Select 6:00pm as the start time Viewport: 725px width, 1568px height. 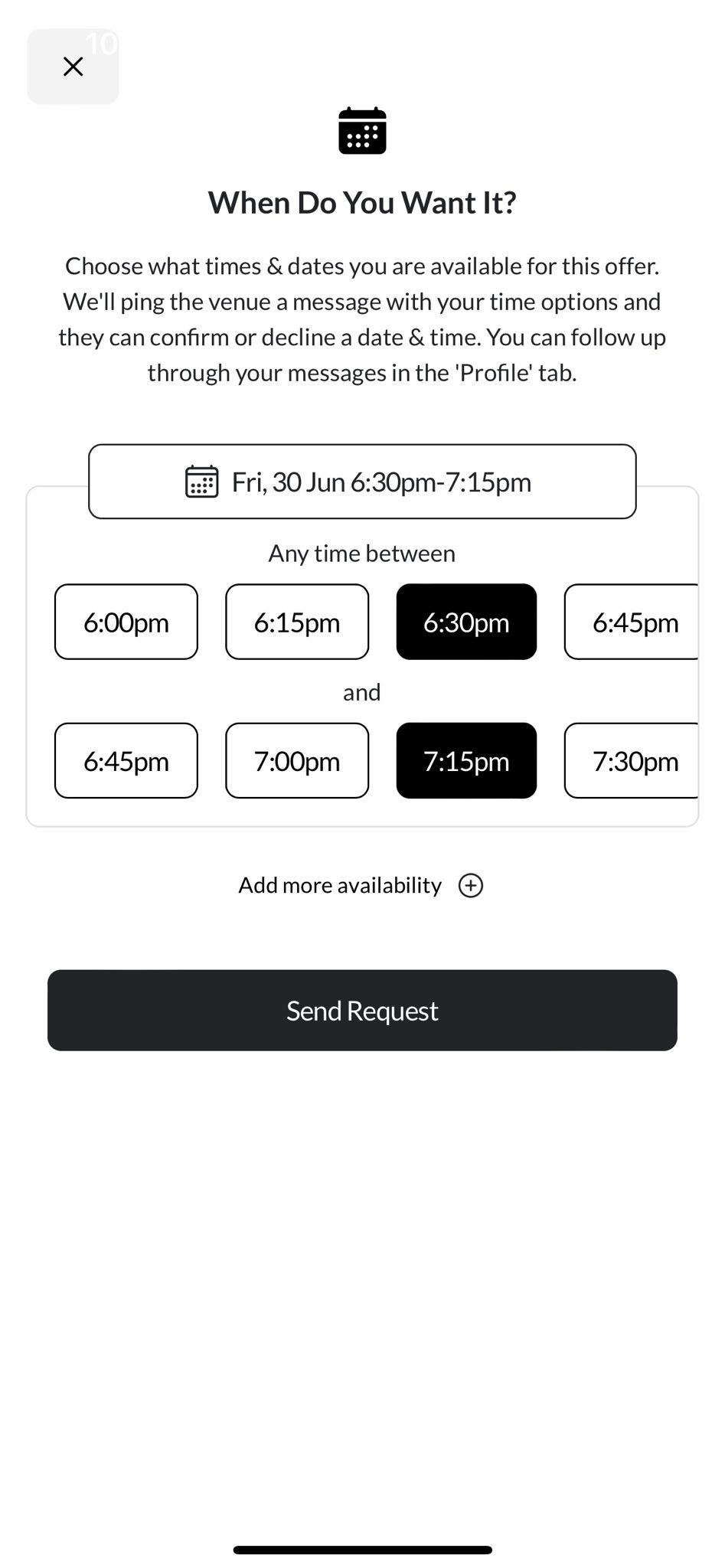pos(126,622)
